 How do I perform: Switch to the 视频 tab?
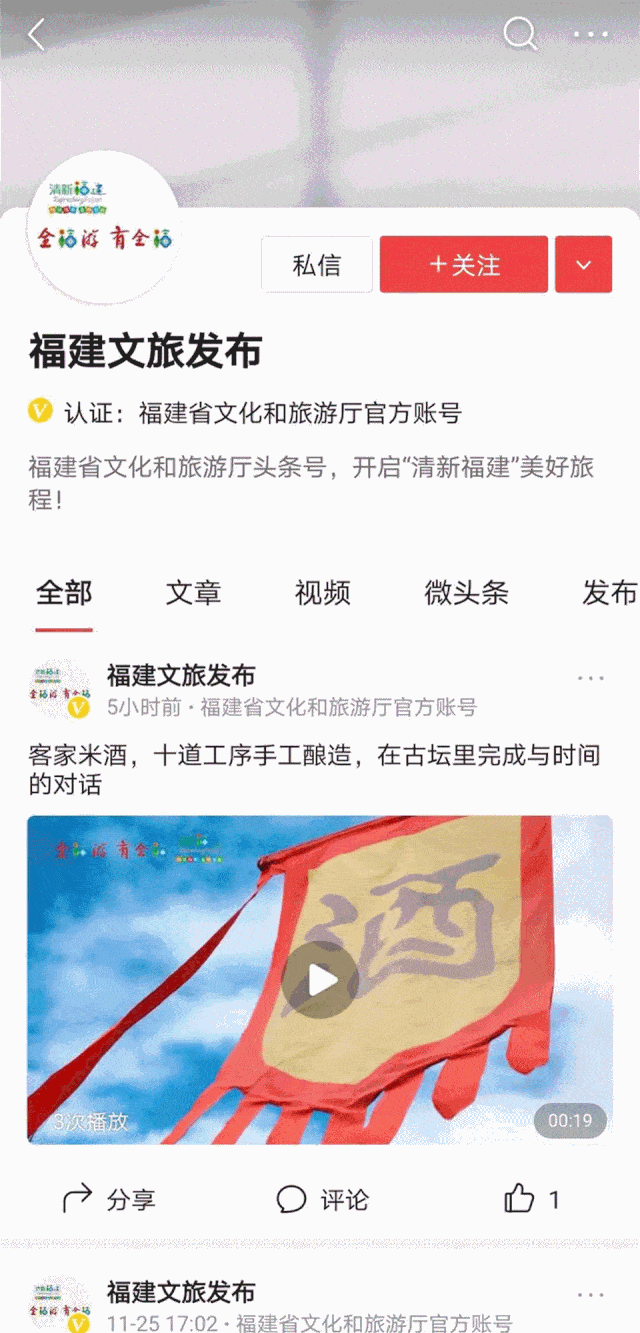pos(322,593)
